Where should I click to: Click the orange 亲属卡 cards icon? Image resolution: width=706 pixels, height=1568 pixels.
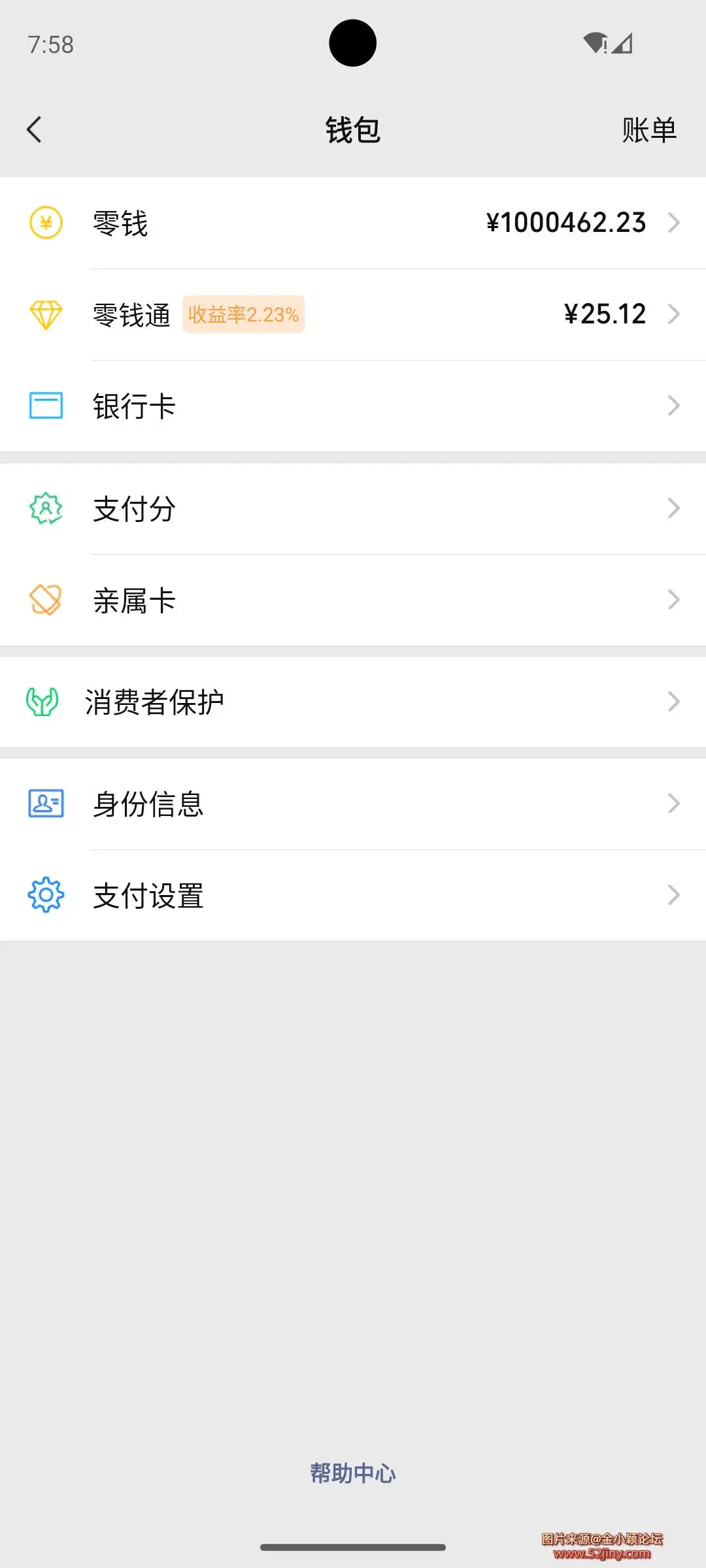44,598
